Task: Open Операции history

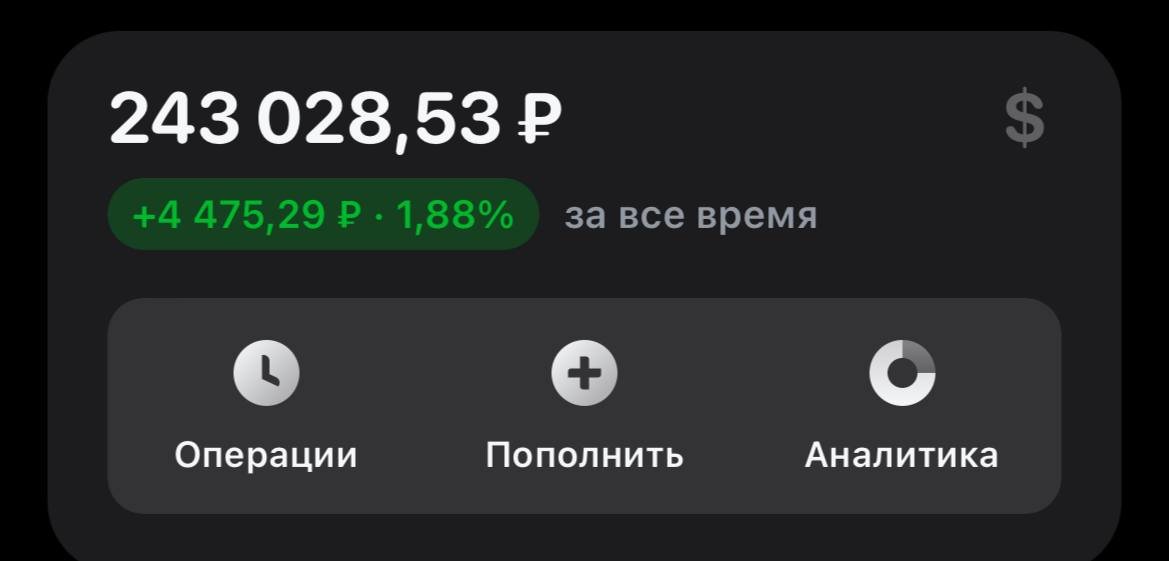Action: click(266, 405)
